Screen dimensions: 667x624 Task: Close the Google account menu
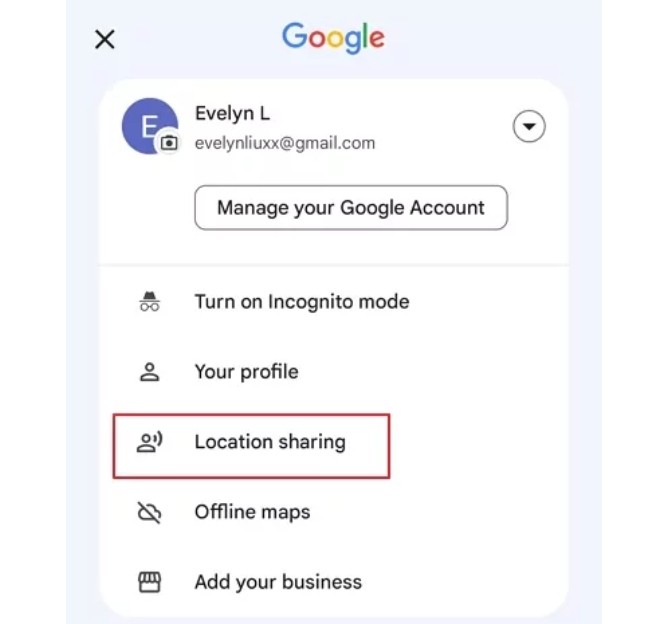point(104,40)
